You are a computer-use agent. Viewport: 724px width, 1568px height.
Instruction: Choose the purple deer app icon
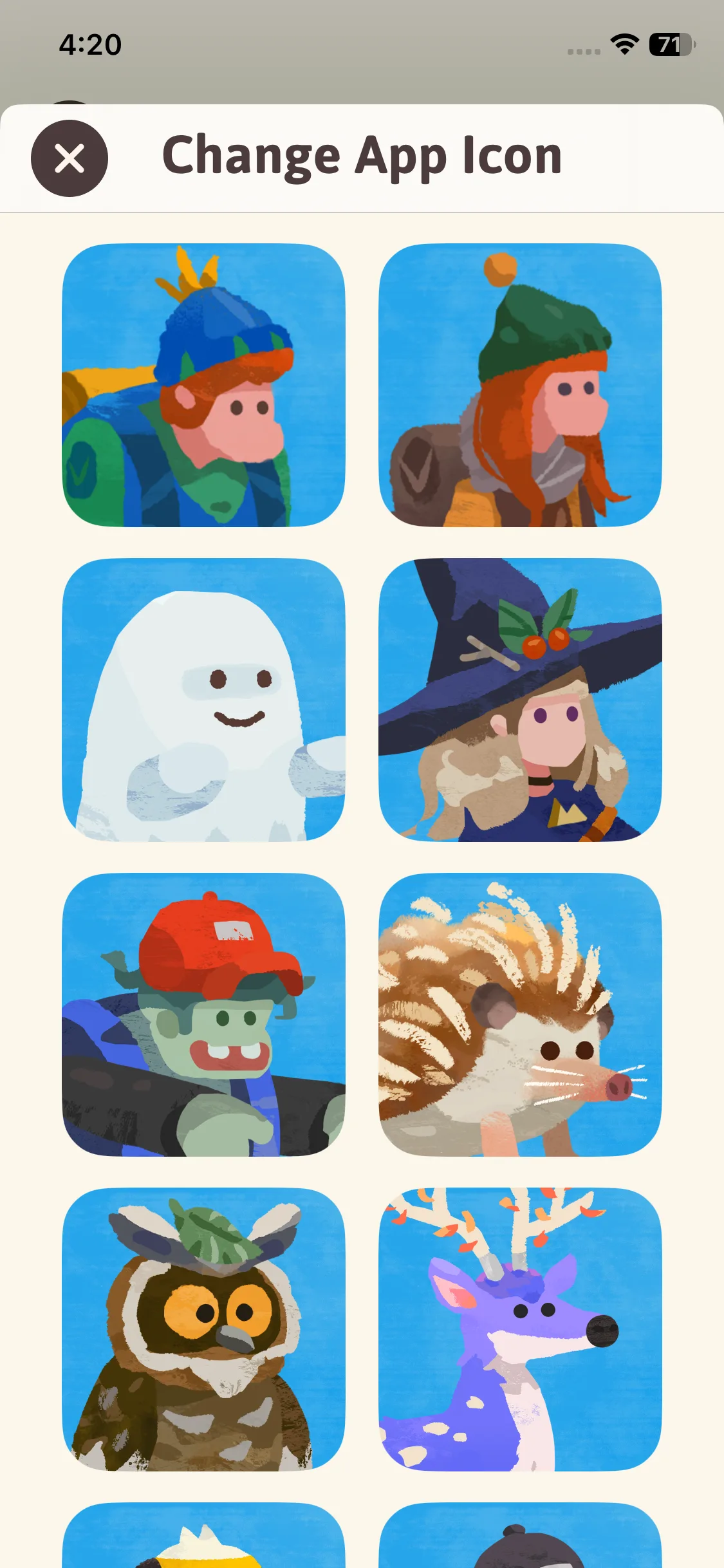520,1329
